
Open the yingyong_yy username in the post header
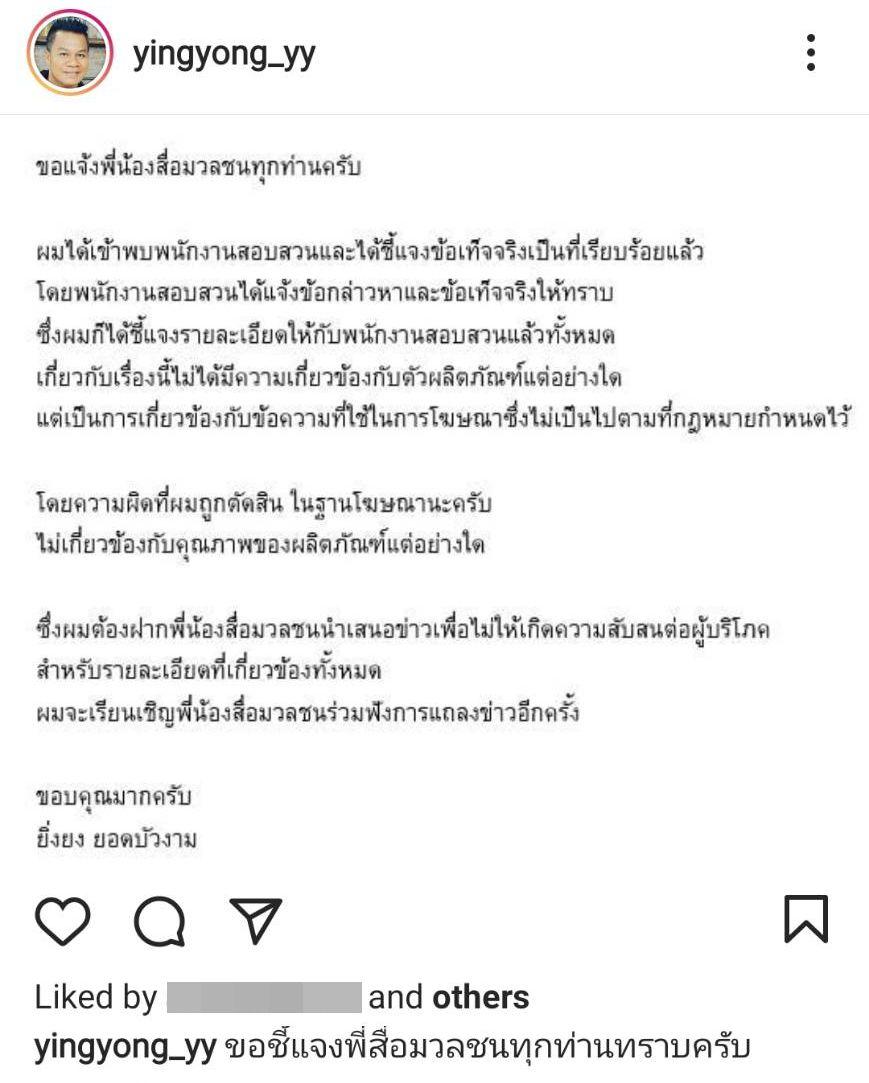224,54
